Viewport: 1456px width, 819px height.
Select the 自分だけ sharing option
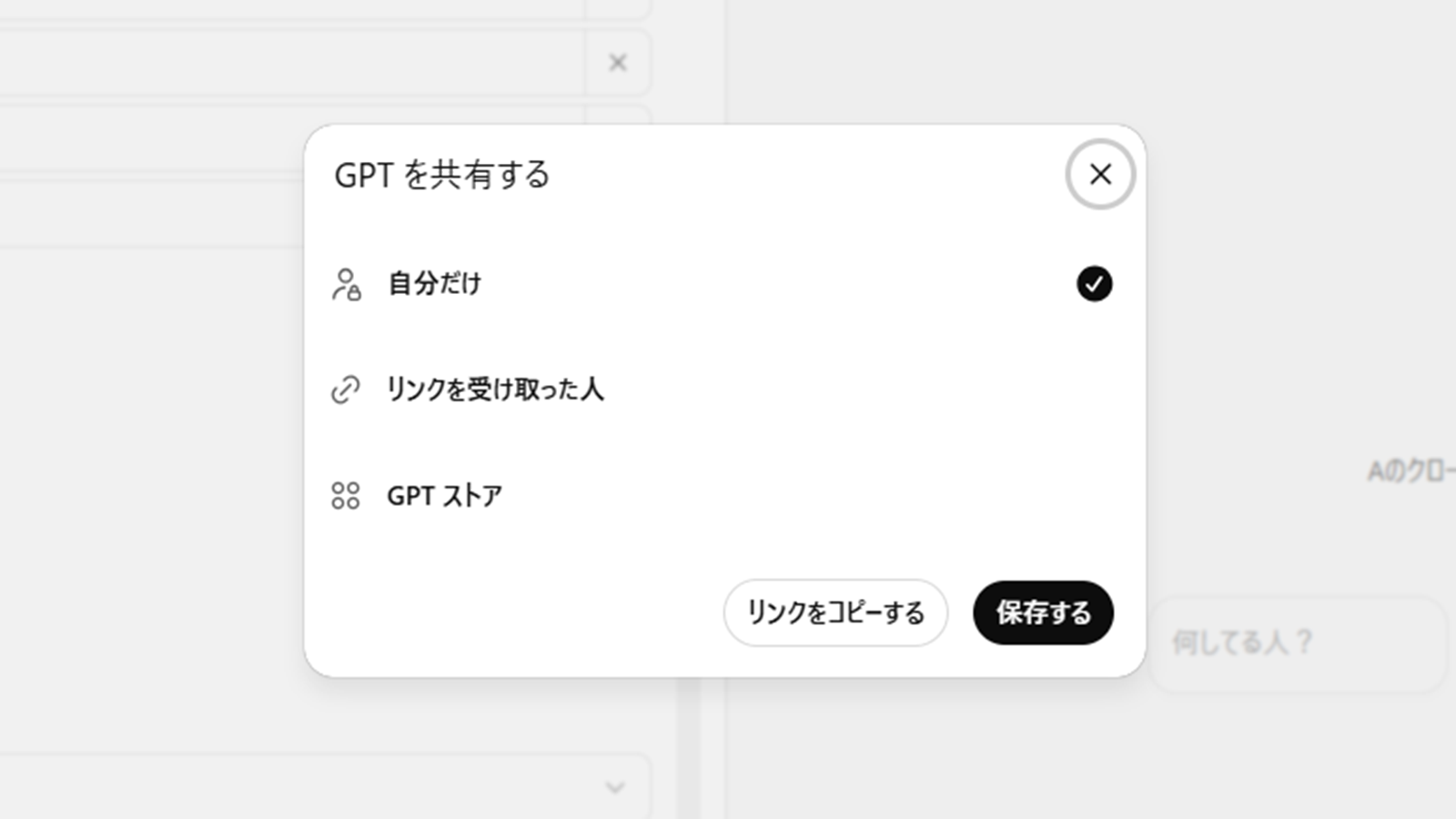click(x=435, y=284)
